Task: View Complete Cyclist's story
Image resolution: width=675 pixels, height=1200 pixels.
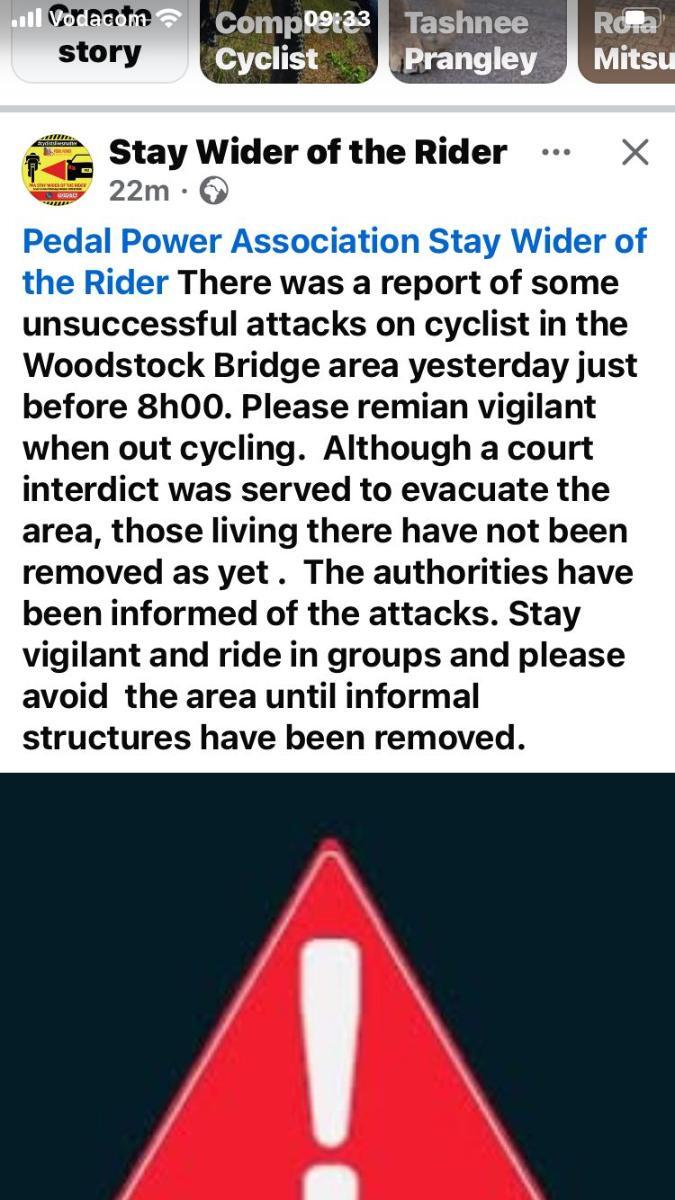Action: (288, 41)
